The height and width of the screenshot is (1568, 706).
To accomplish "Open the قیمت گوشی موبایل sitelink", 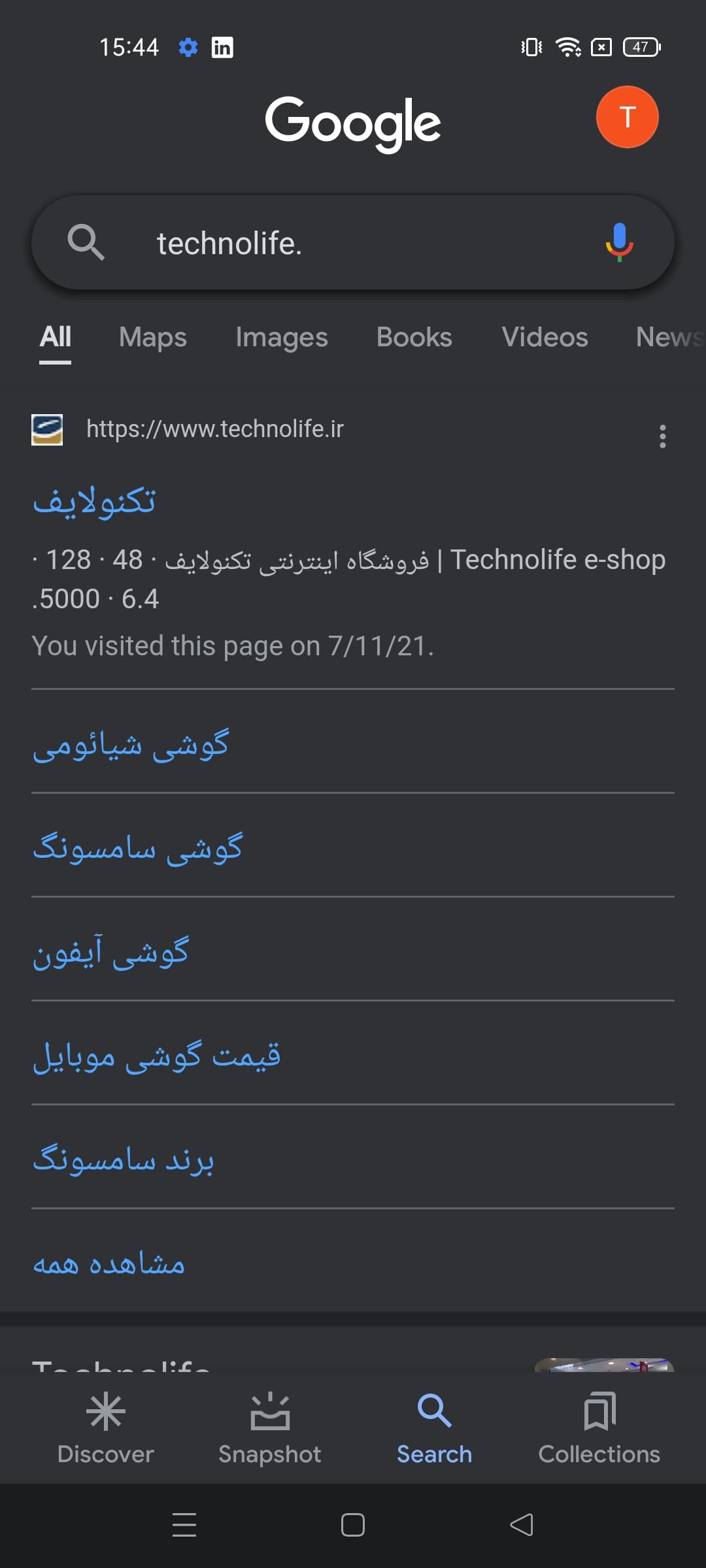I will tap(157, 1056).
